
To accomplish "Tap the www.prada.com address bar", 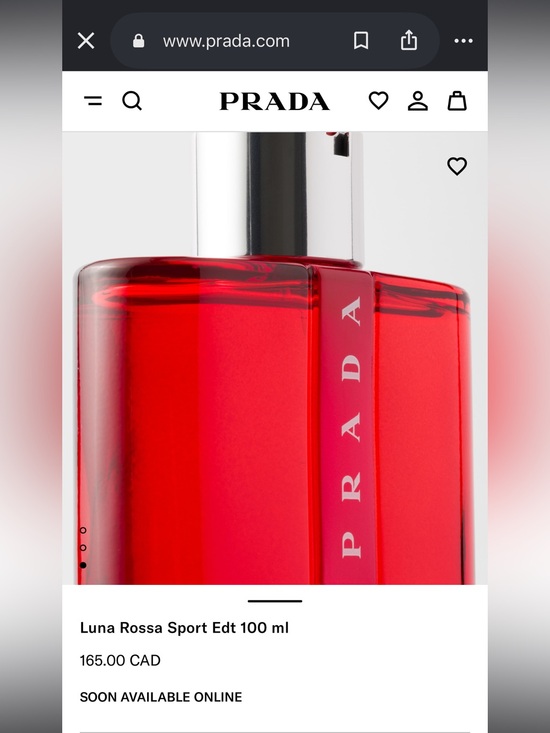I will click(226, 41).
